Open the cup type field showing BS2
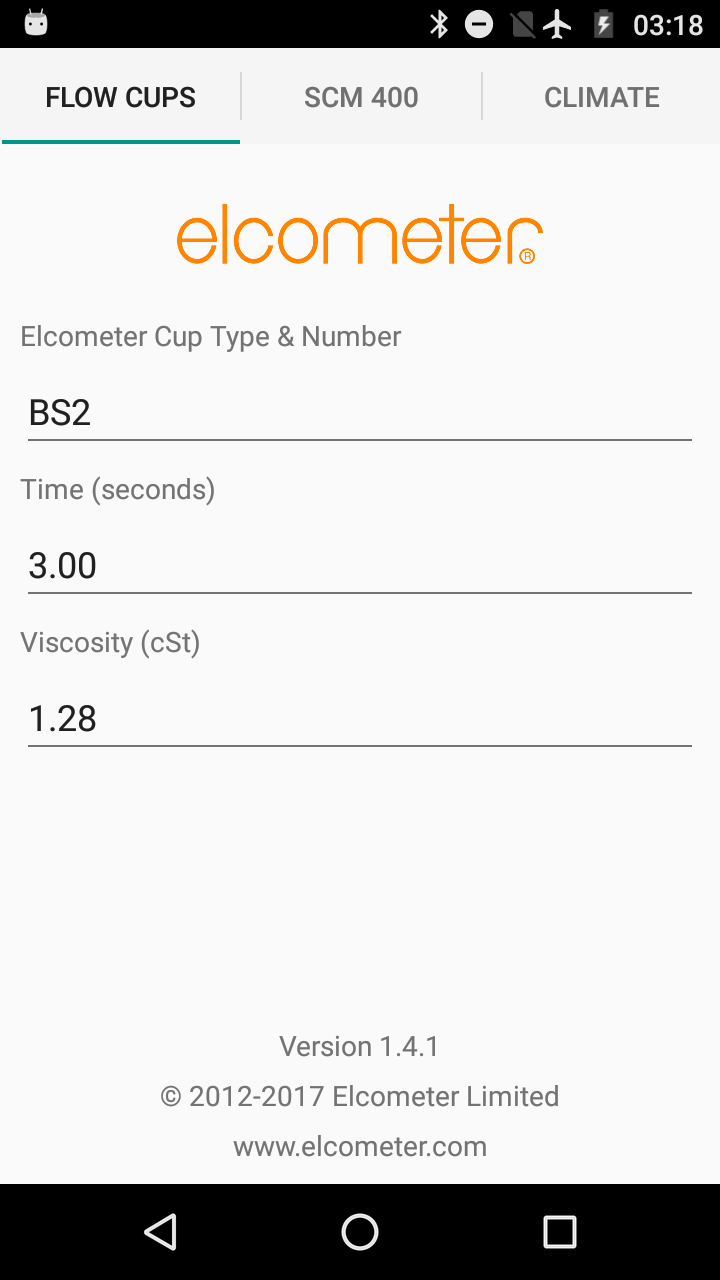 coord(360,413)
